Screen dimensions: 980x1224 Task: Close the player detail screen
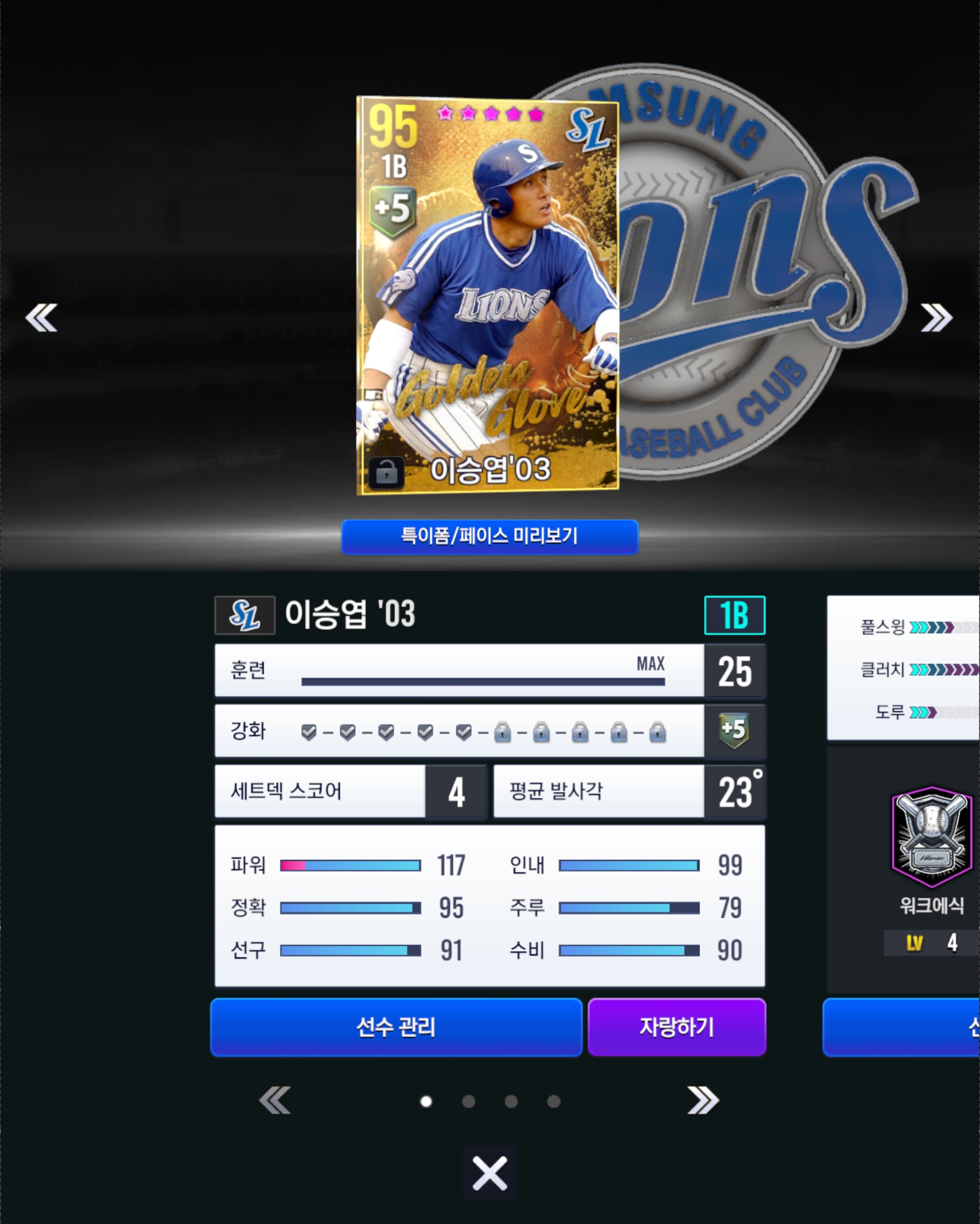(489, 1173)
